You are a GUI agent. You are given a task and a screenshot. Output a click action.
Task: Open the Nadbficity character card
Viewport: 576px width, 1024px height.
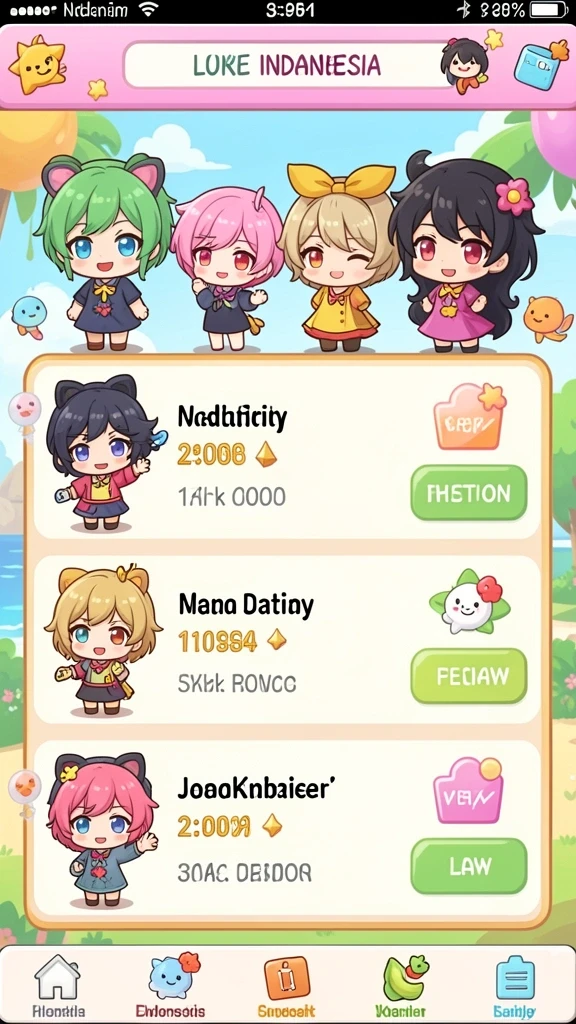(x=287, y=453)
